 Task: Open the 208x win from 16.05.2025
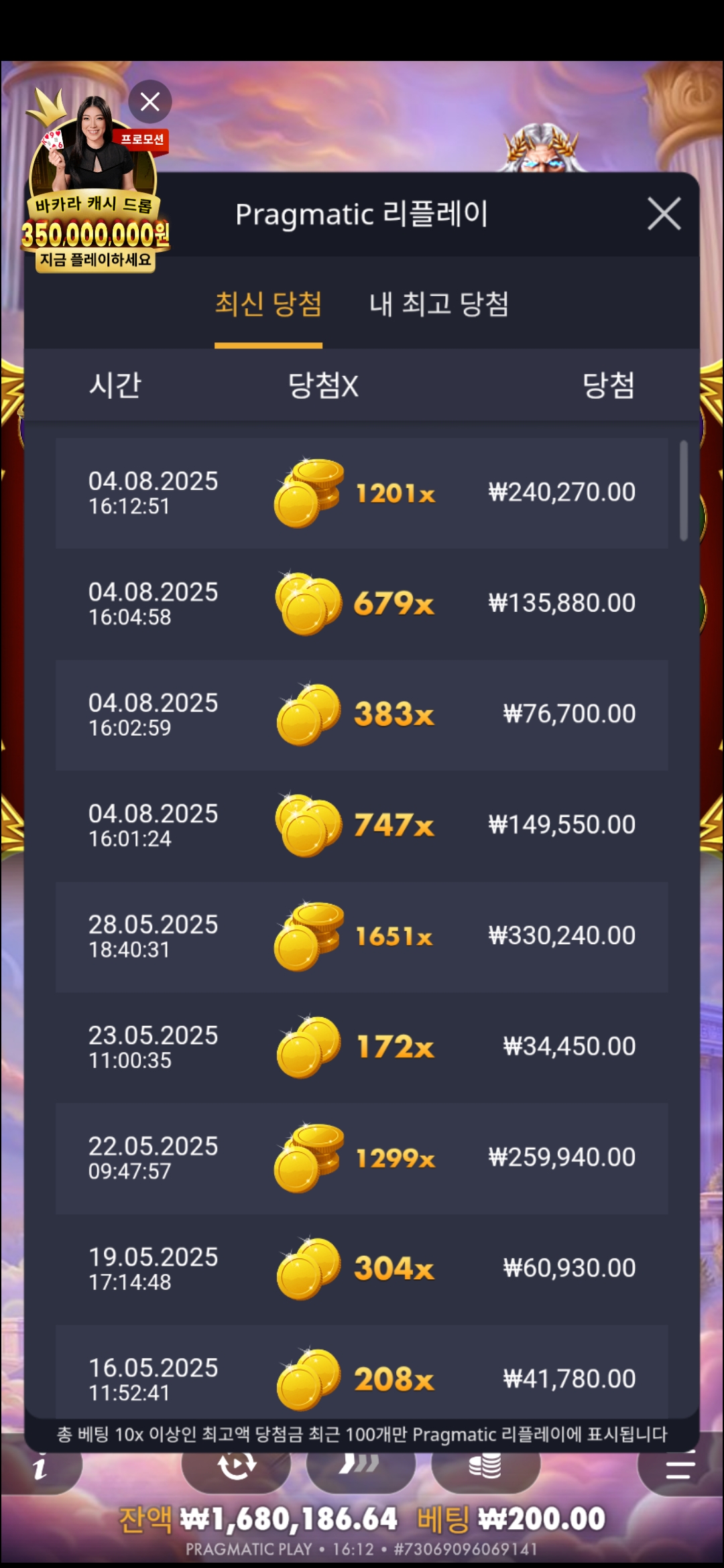[x=362, y=1377]
